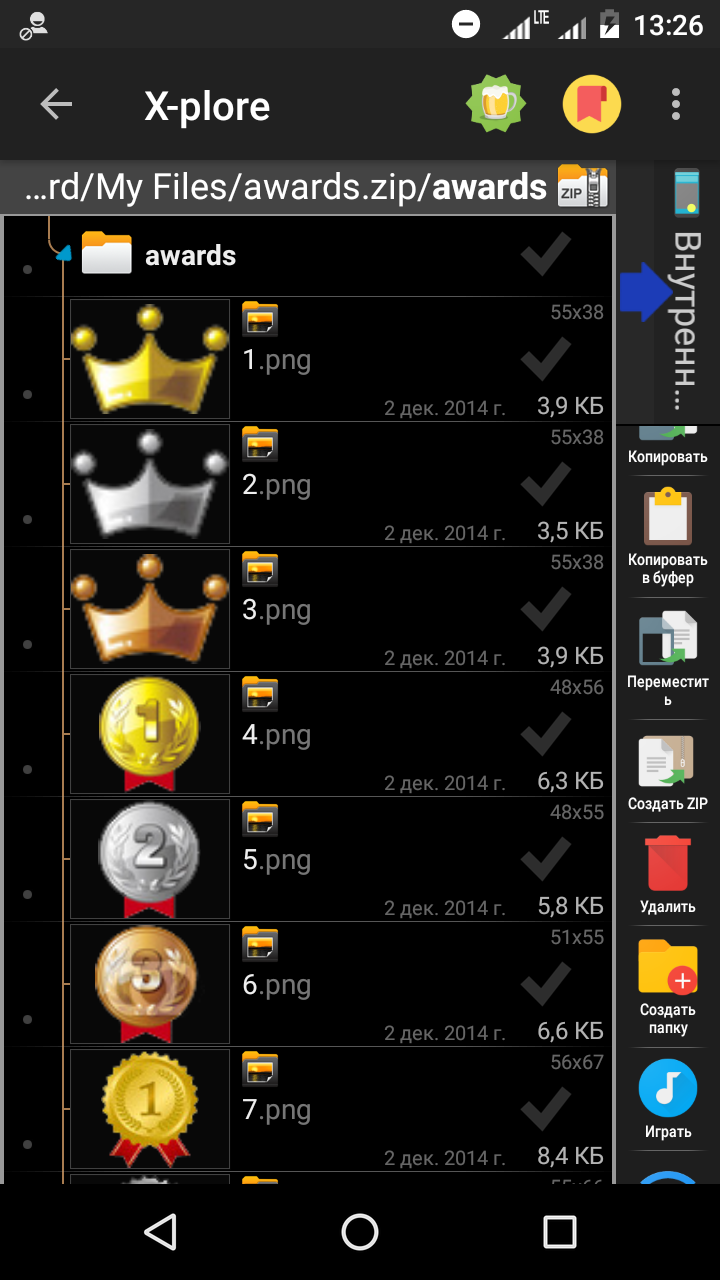Screen dimensions: 720x1280
Task: Open the bookmarks icon
Action: (591, 105)
